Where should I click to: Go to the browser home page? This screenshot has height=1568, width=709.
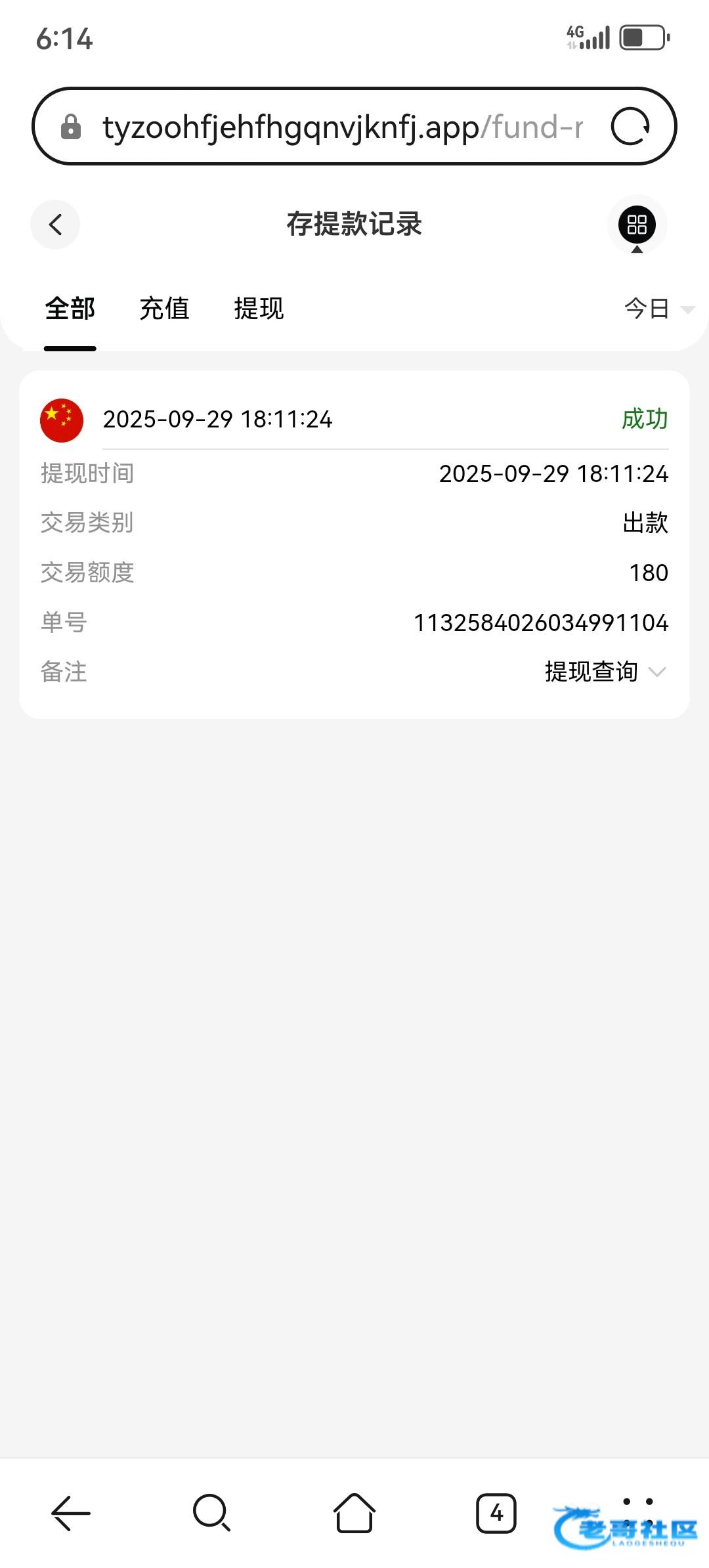(354, 1513)
